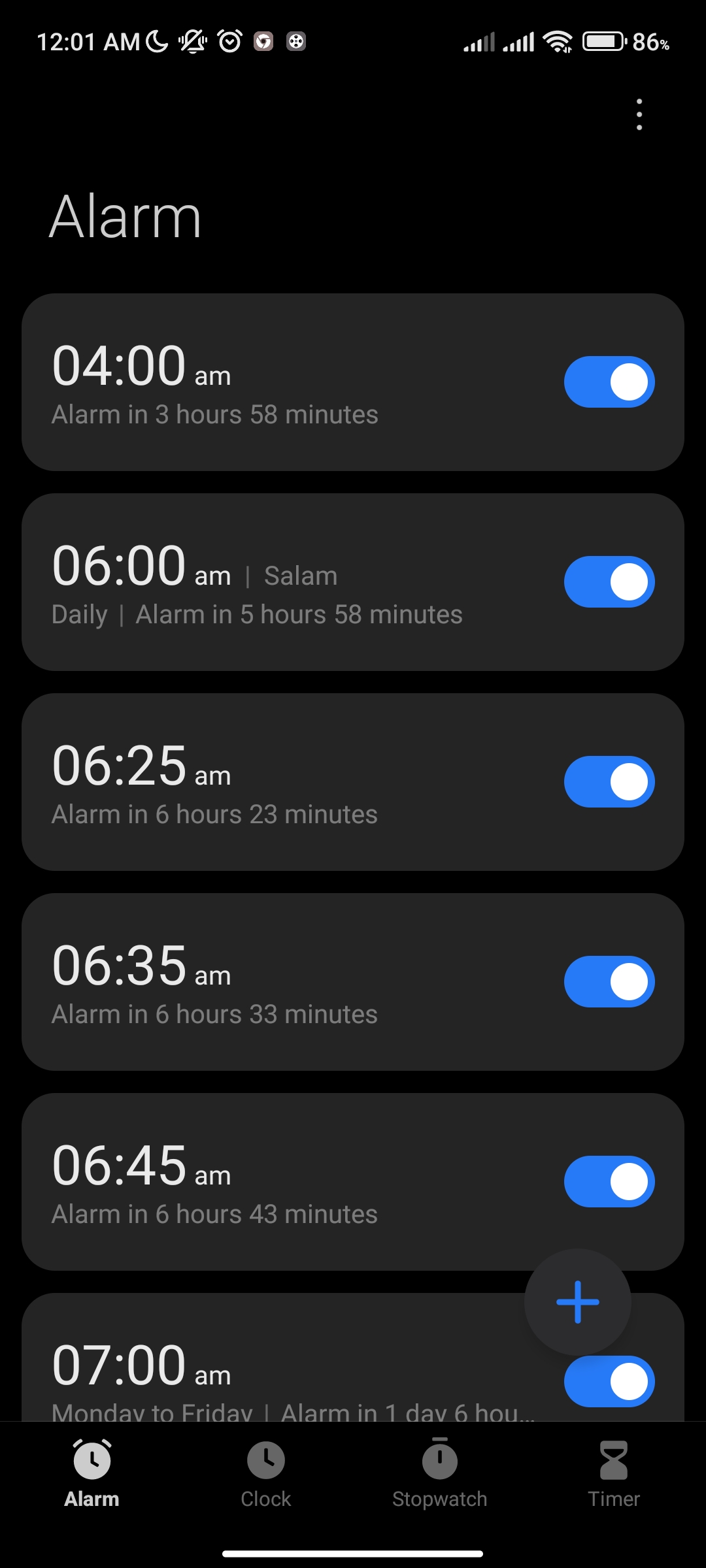706x1568 pixels.
Task: Turn off the 04:00 am alarm
Action: 609,382
